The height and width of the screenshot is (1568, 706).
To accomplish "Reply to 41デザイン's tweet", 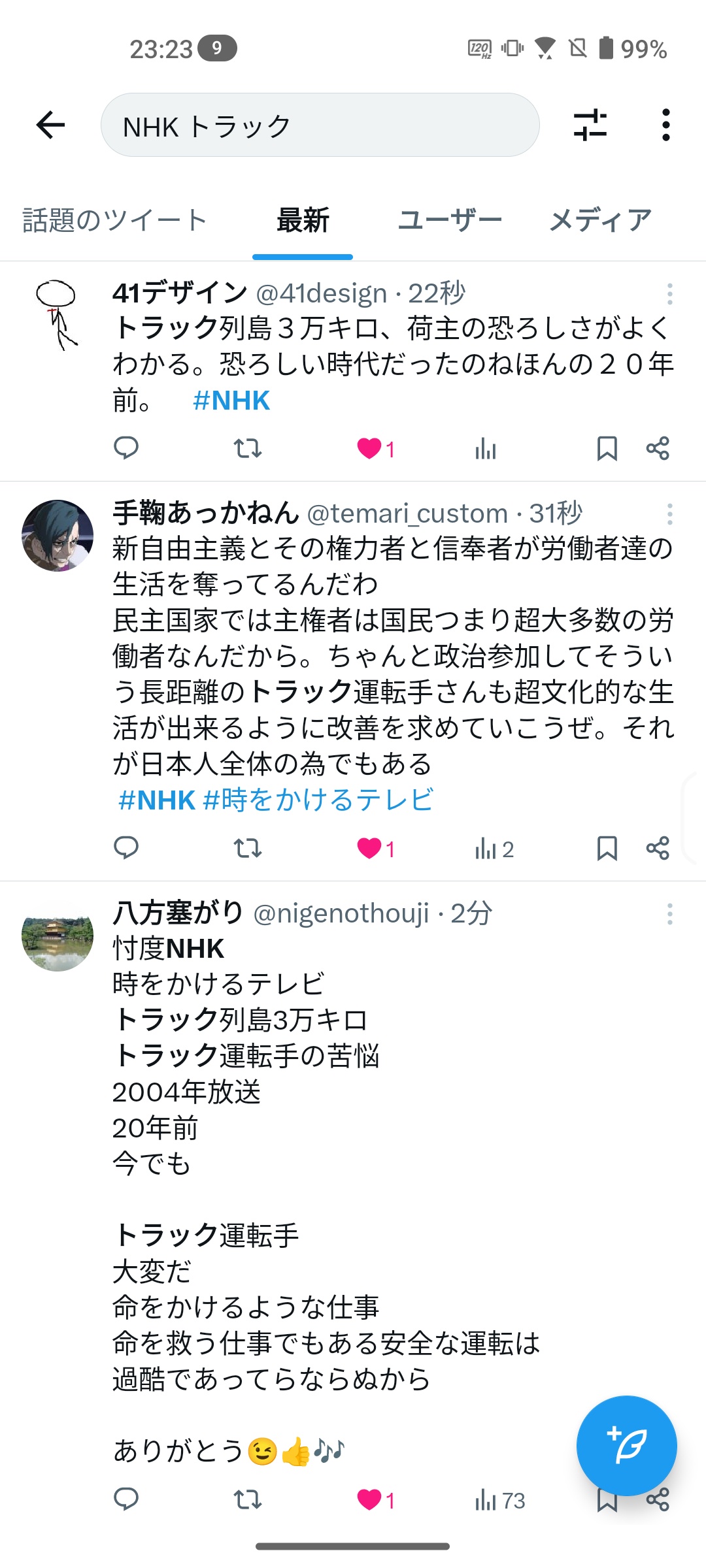I will coord(126,448).
